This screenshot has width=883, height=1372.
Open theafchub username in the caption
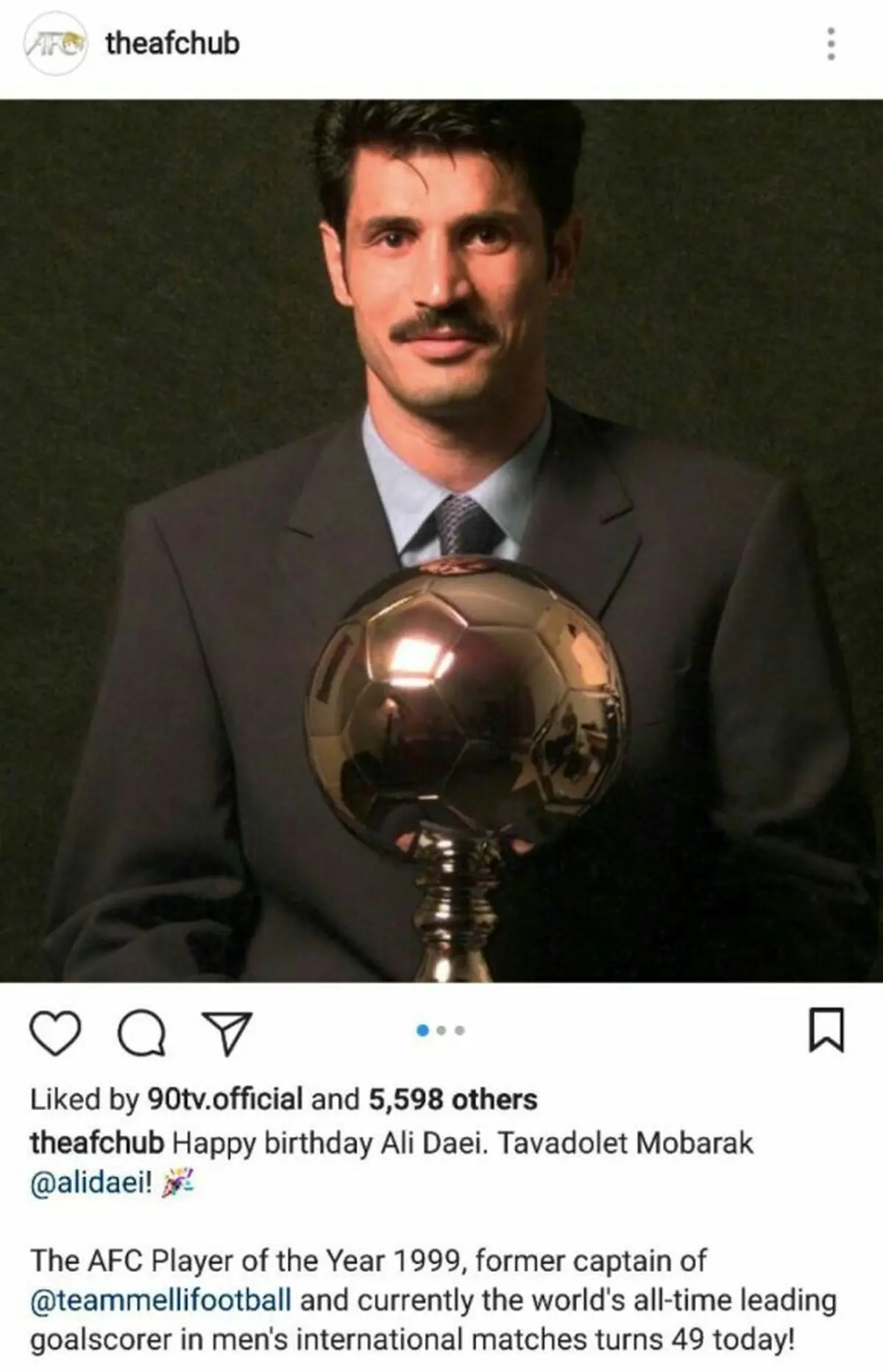96,1142
